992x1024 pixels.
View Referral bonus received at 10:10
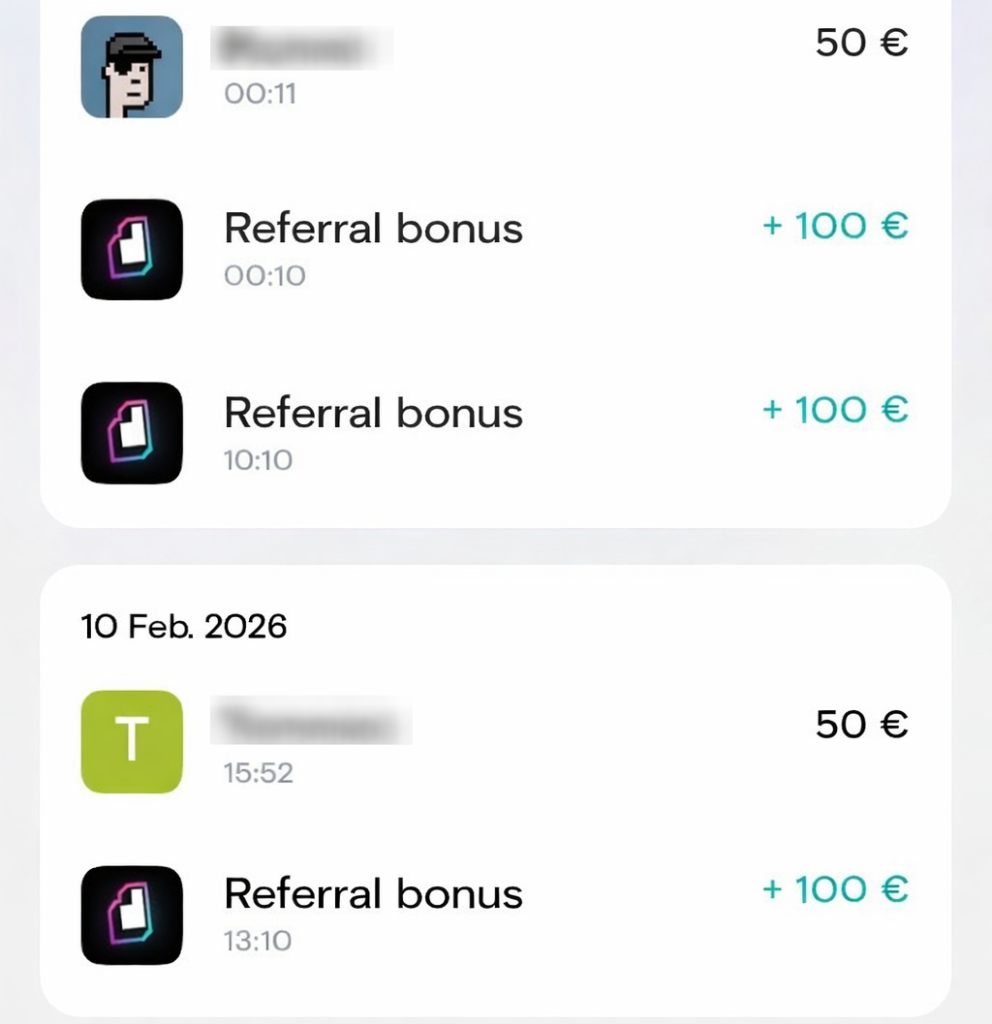pos(494,432)
